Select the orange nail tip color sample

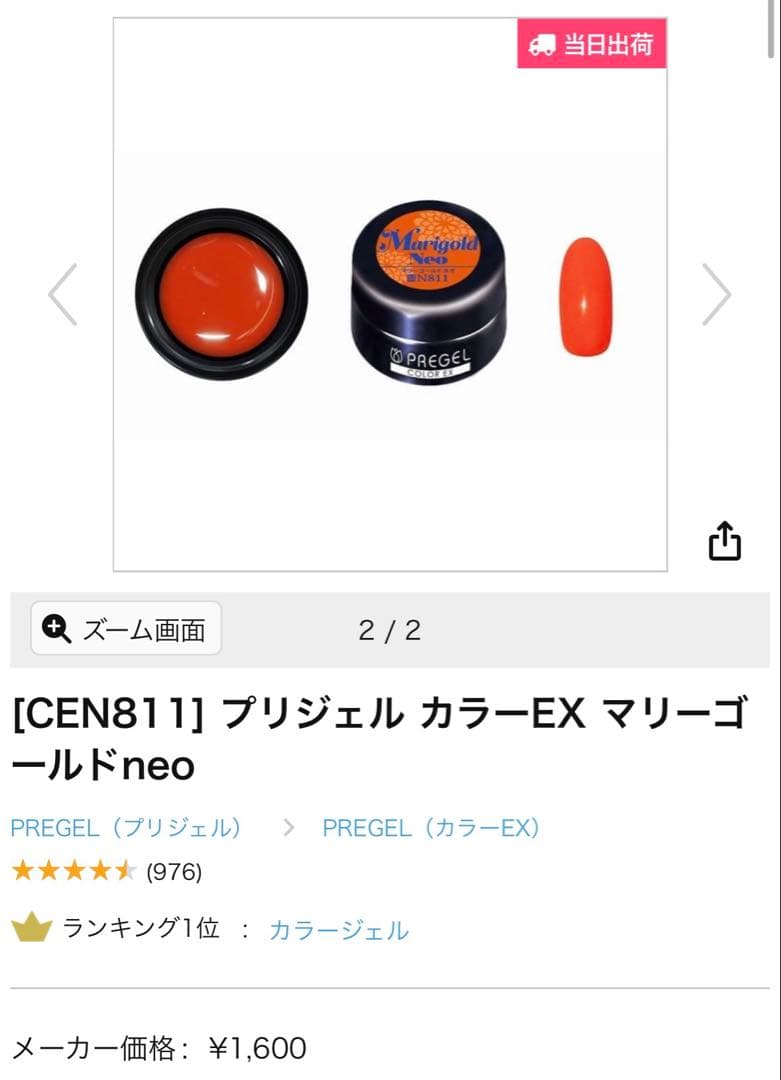(585, 295)
